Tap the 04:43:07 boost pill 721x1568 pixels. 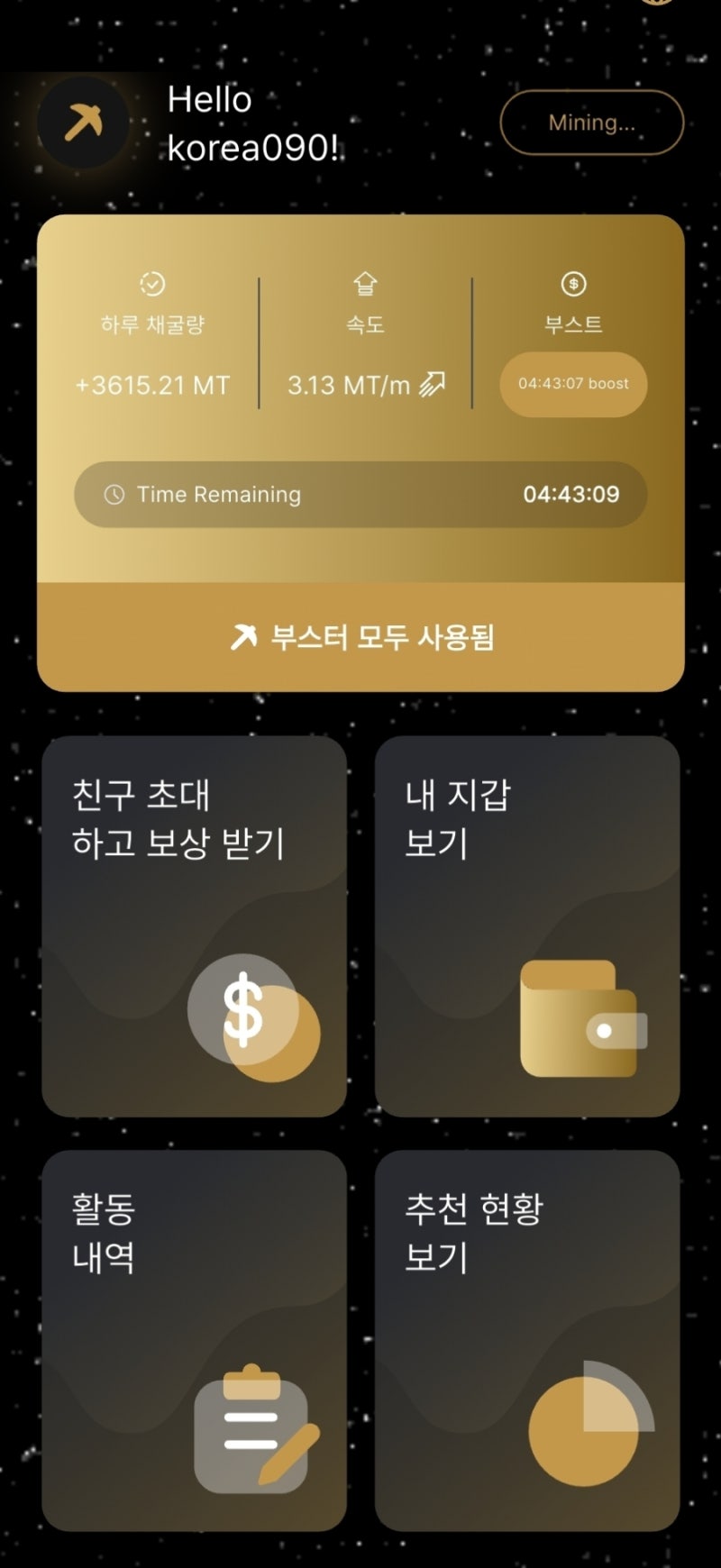pos(573,384)
